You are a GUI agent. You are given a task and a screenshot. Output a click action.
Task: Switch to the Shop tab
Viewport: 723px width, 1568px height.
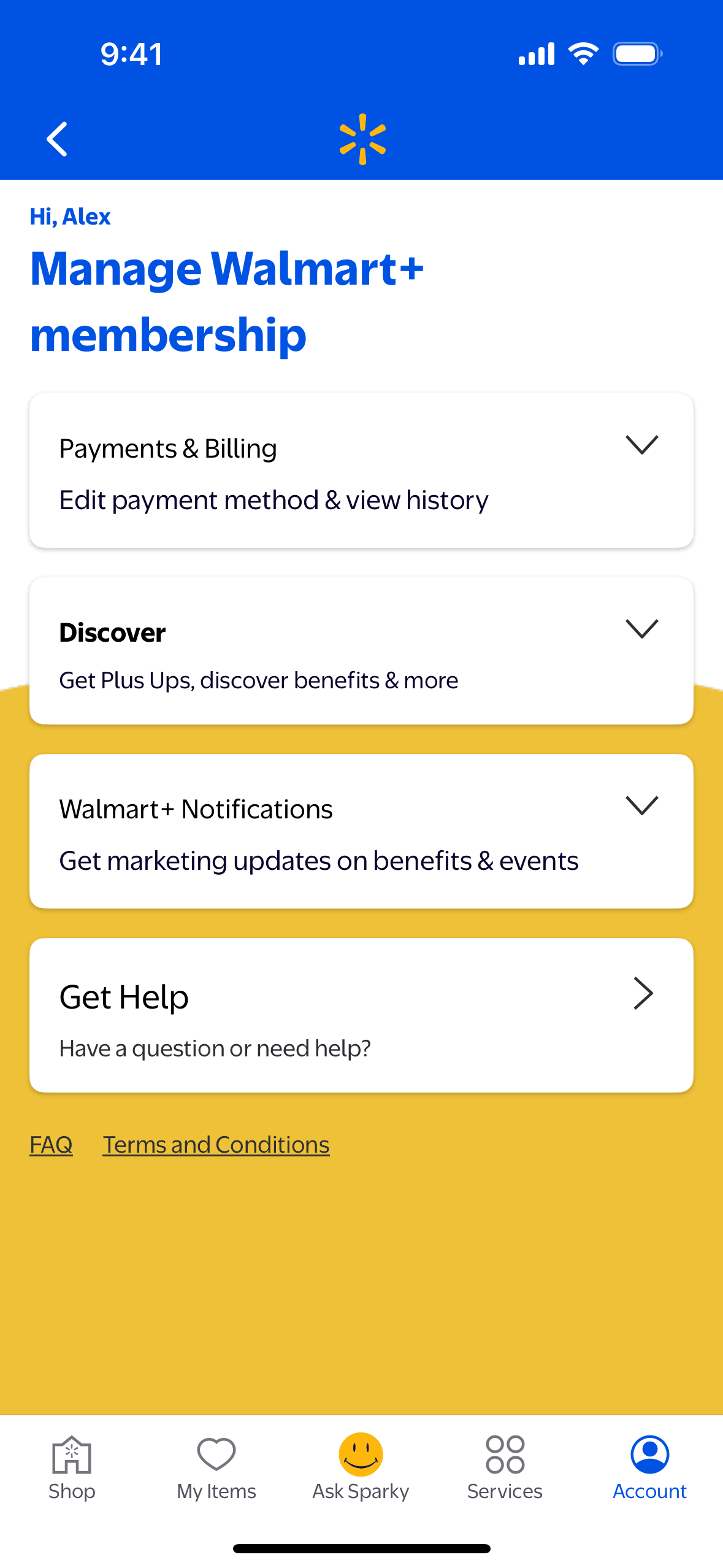click(72, 1467)
